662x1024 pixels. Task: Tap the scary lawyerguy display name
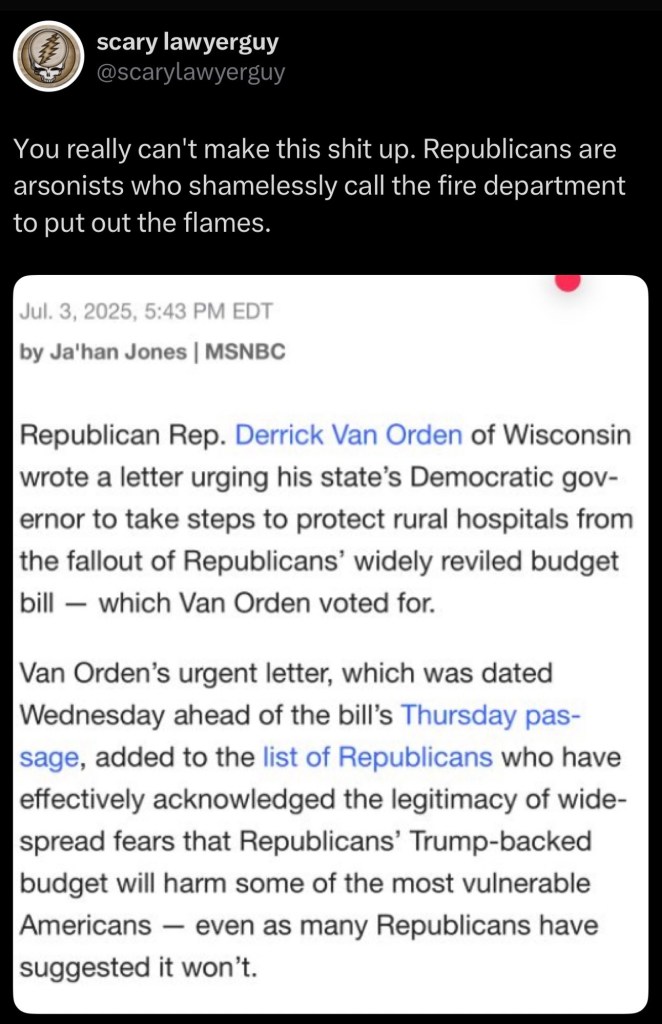point(187,42)
